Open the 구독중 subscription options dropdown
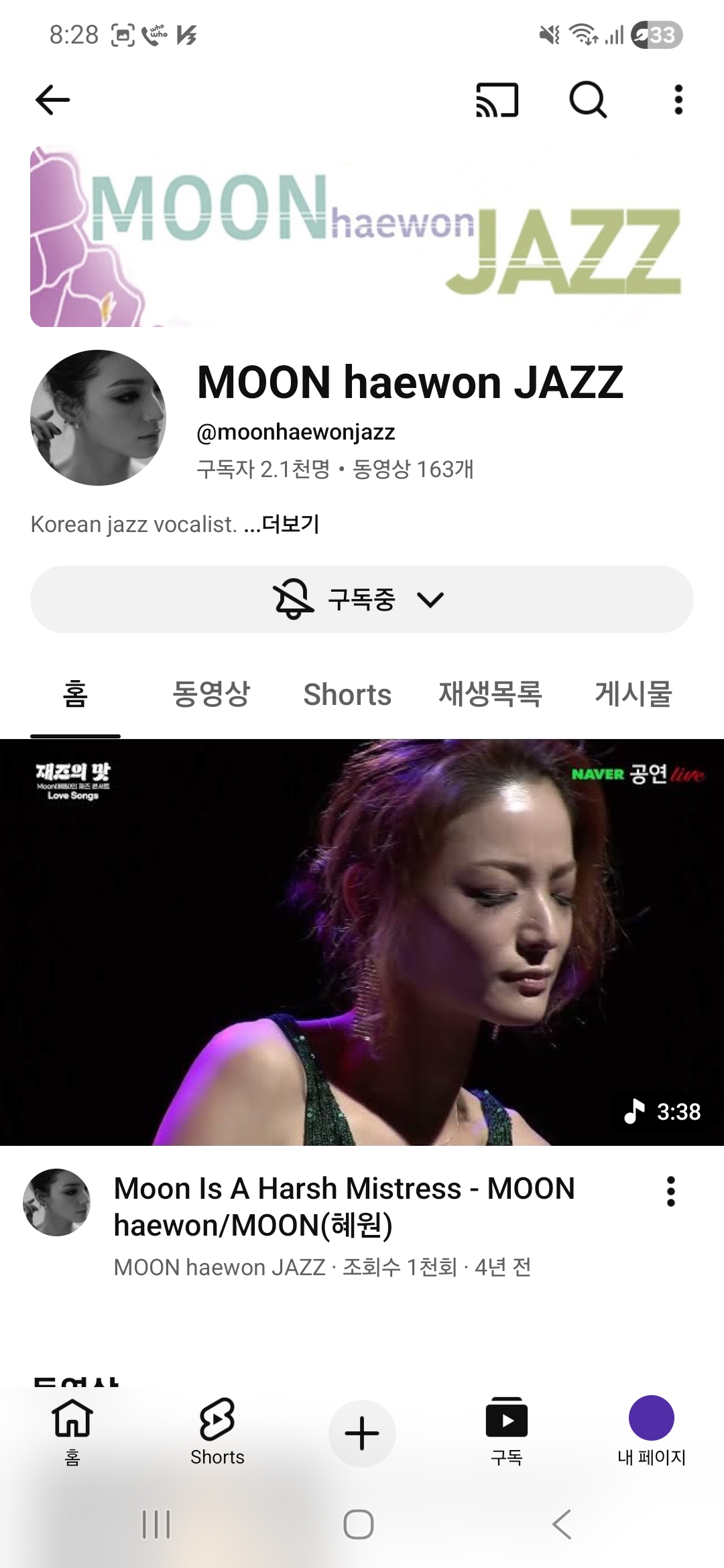Viewport: 724px width, 1568px height. (362, 599)
